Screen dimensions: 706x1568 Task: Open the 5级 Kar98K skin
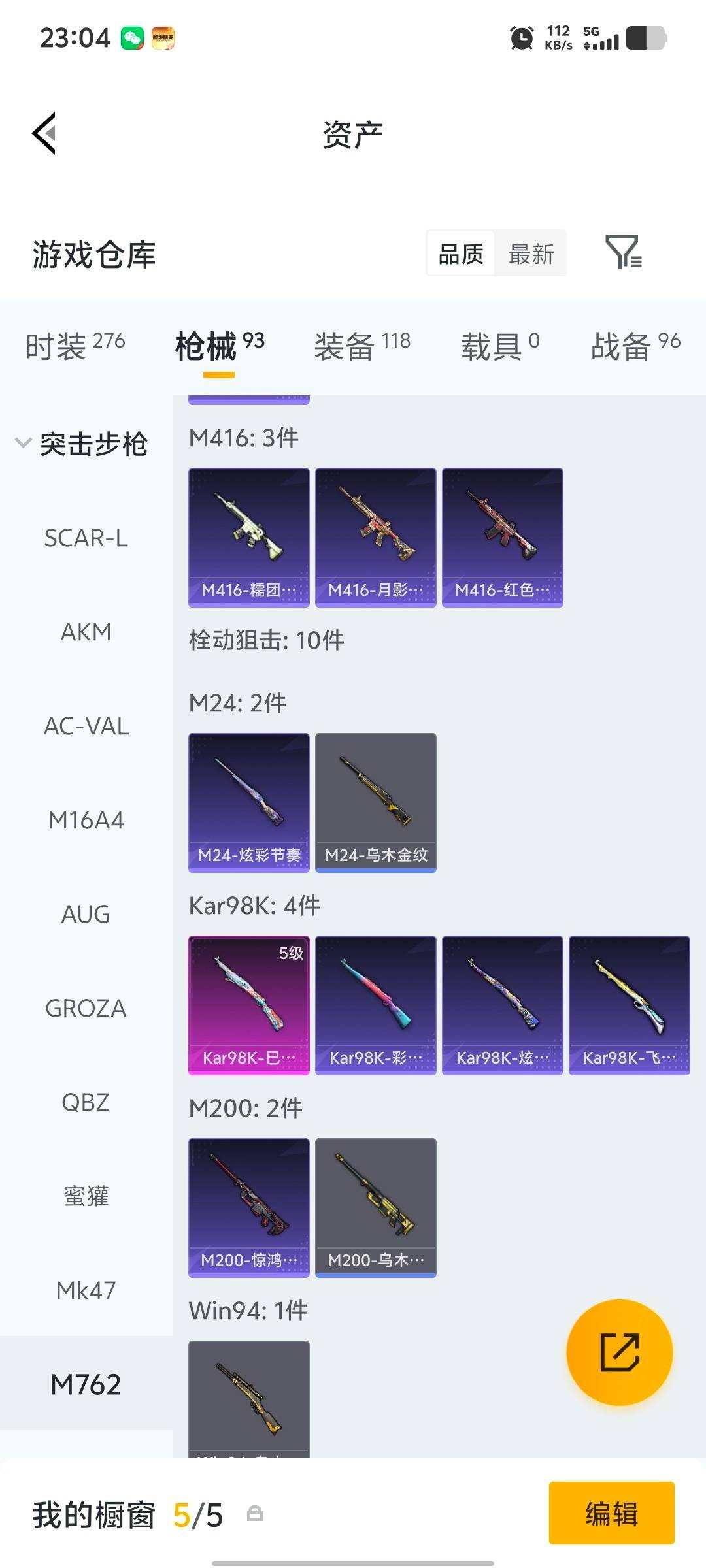point(248,1005)
